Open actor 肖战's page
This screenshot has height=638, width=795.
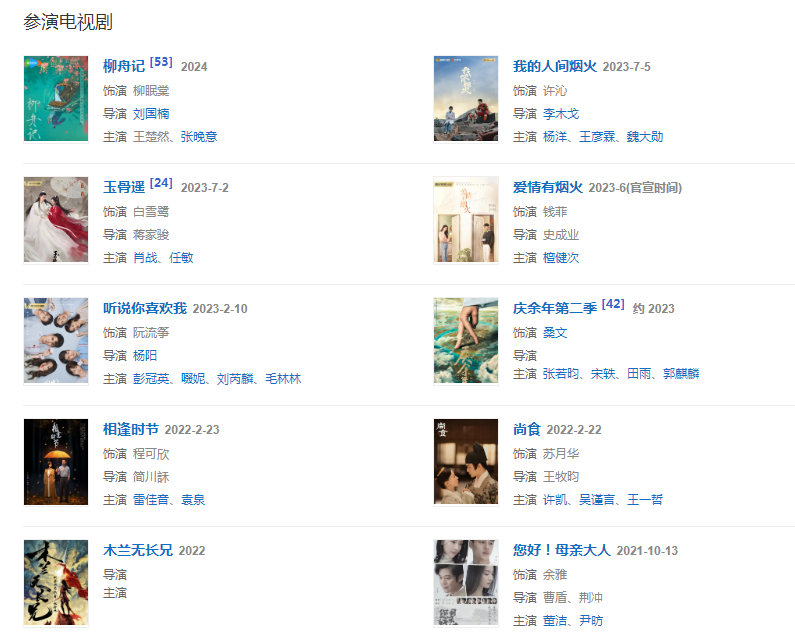[145, 258]
